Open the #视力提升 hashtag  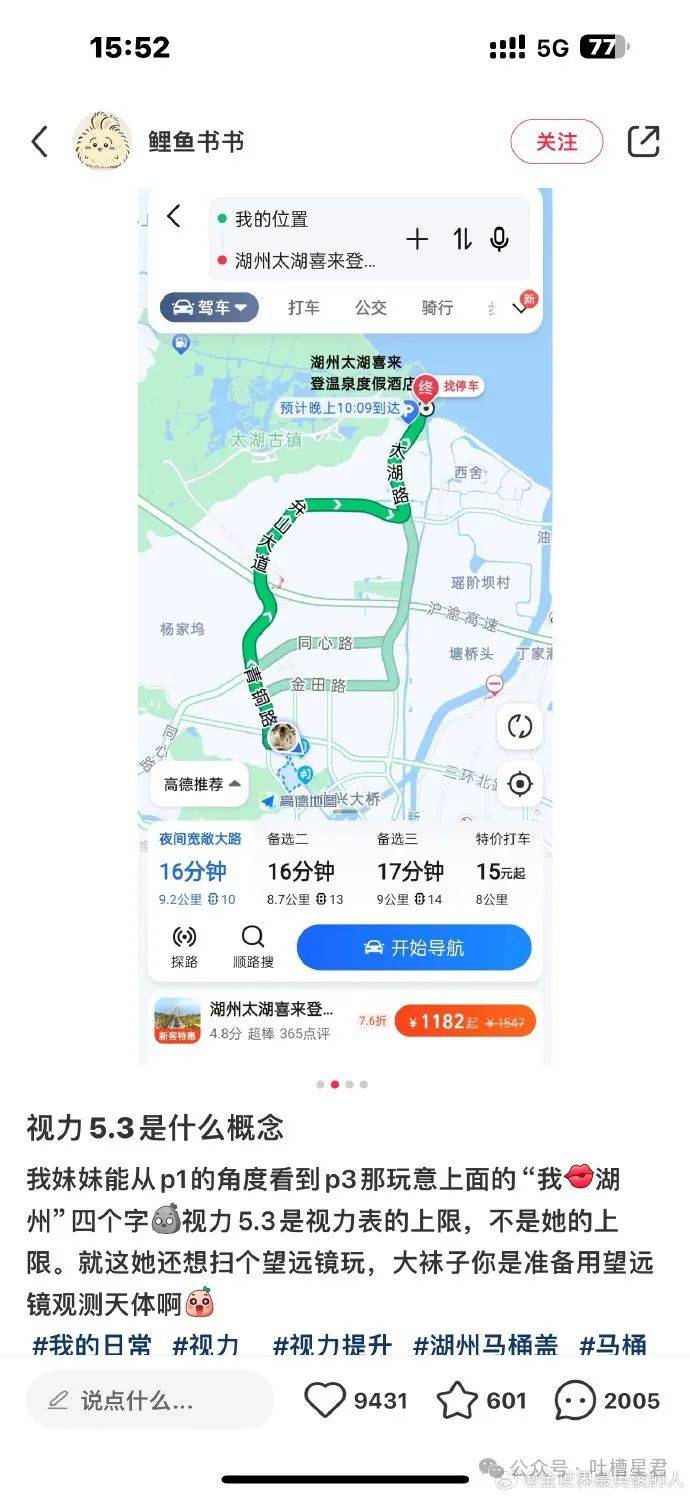pos(331,1345)
